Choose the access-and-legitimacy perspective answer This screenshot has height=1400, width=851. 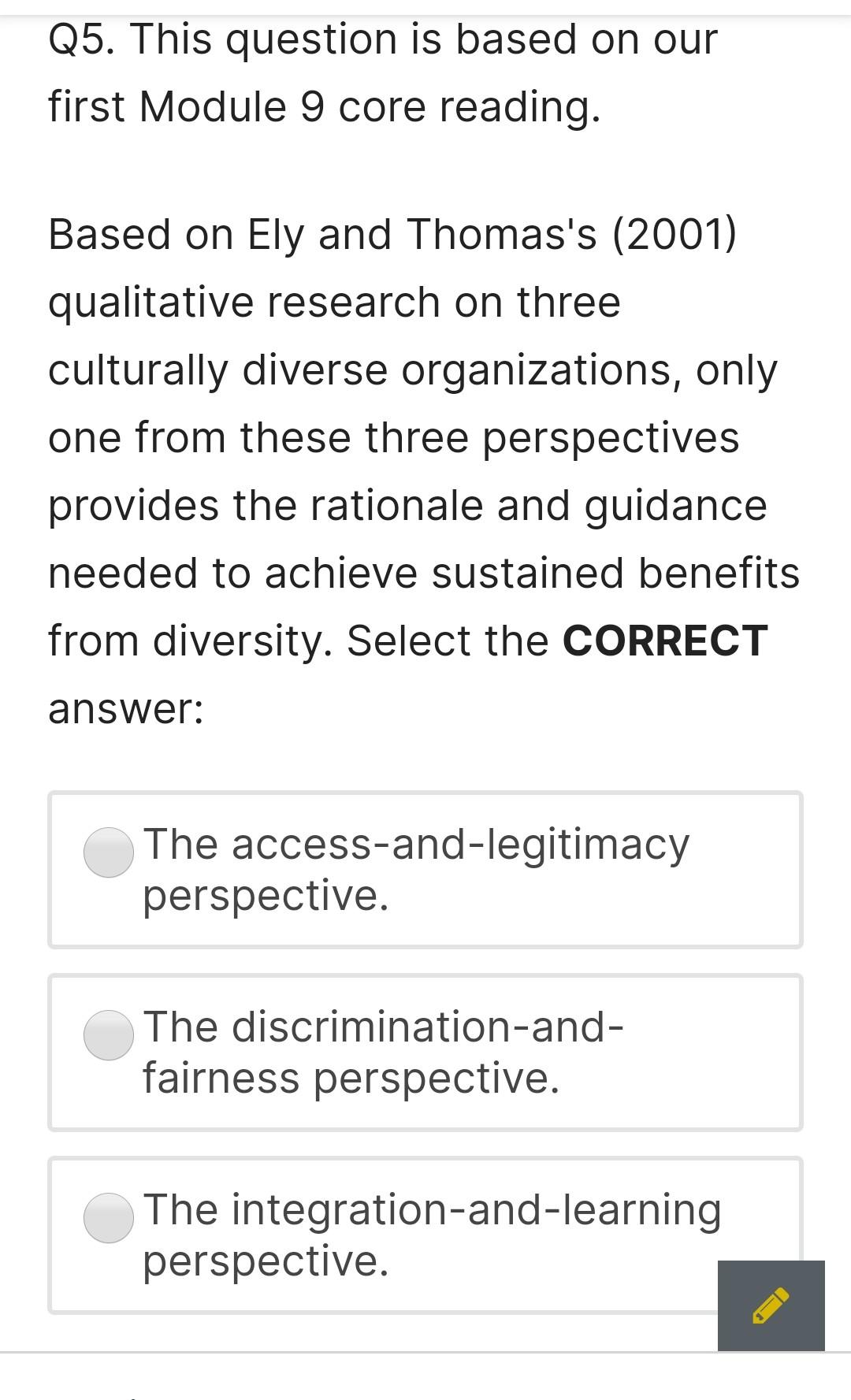[415, 867]
